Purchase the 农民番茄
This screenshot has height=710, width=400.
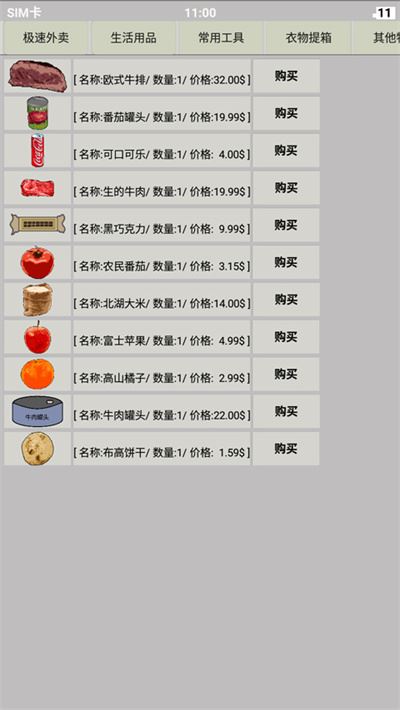pyautogui.click(x=286, y=262)
